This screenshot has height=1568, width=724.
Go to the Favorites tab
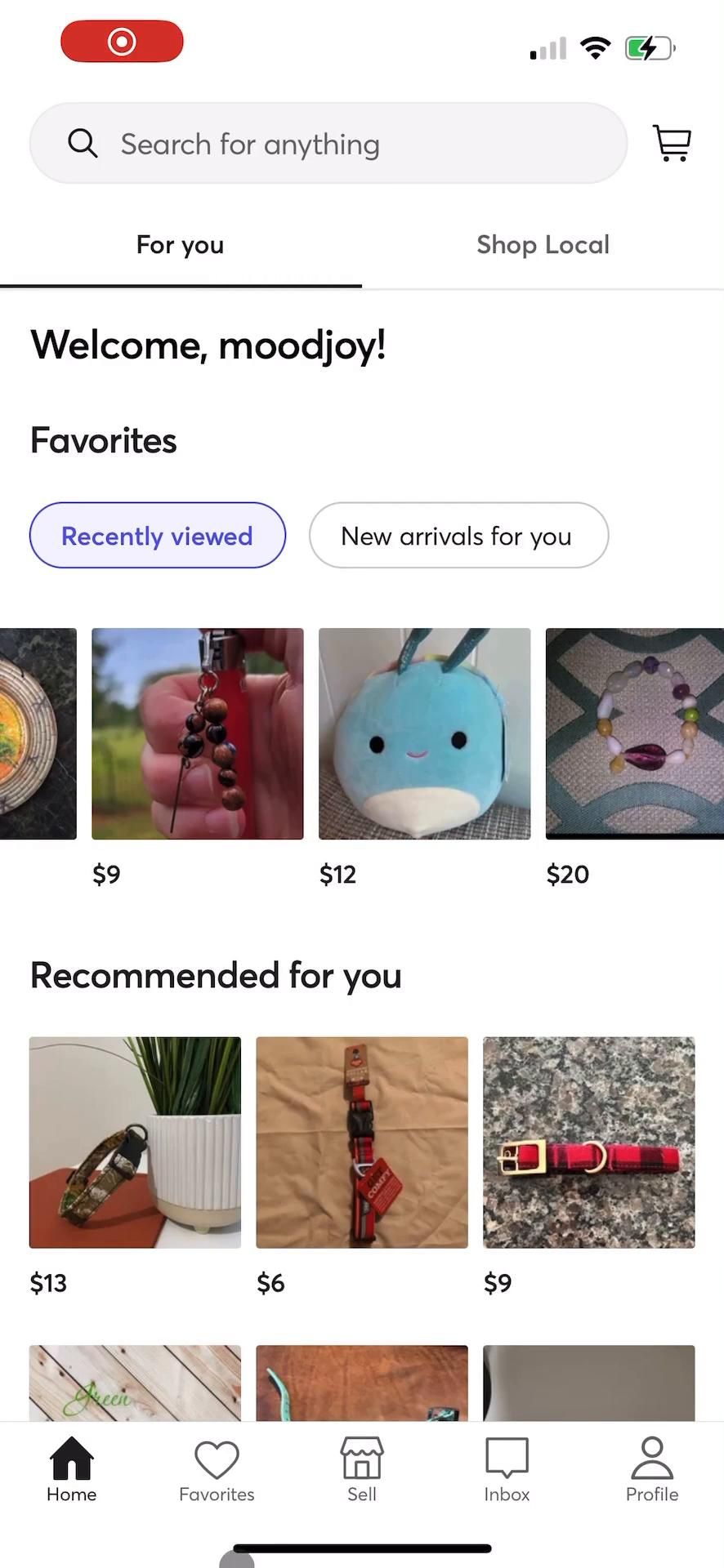point(217,1470)
